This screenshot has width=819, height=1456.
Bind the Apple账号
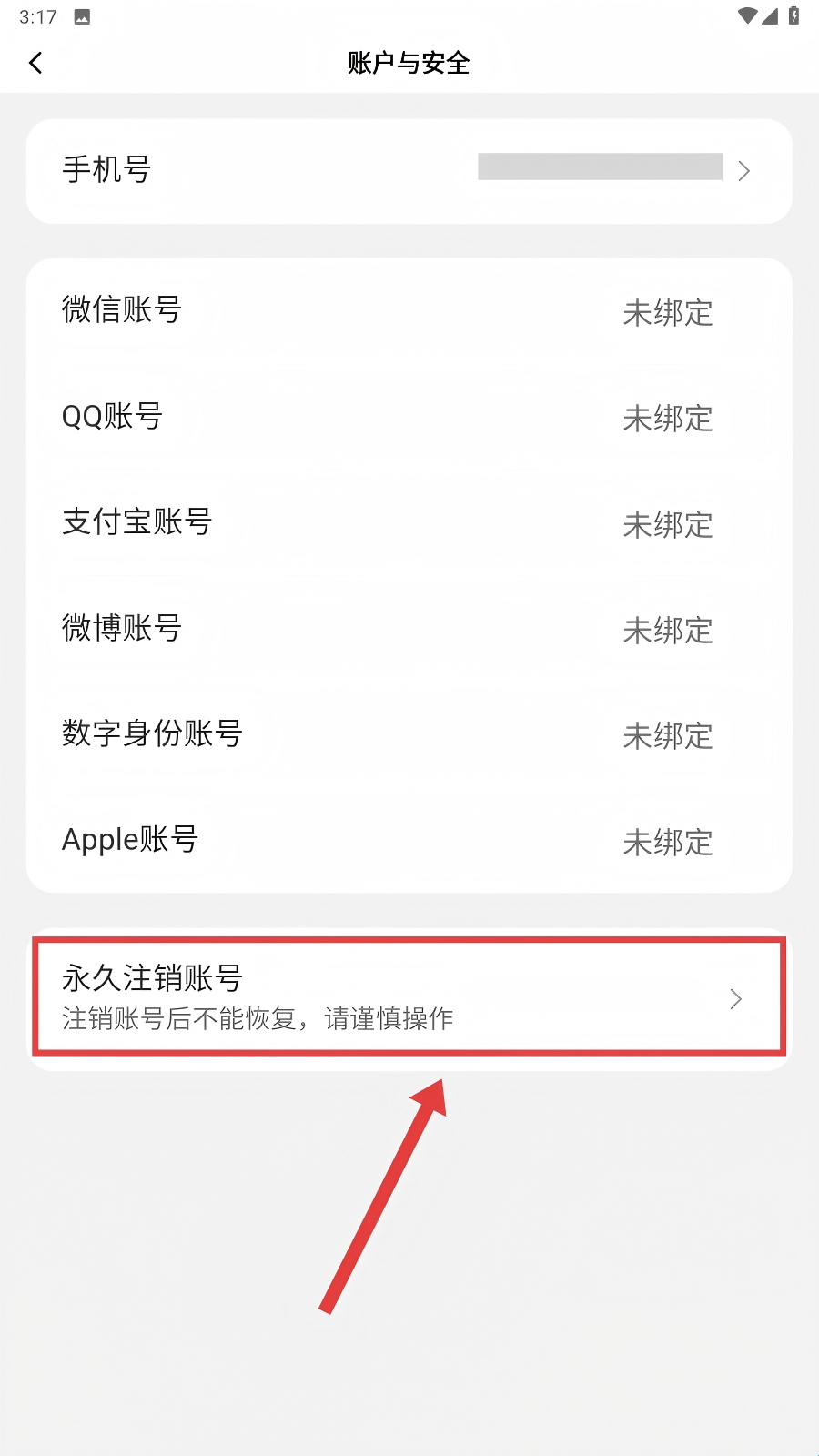(409, 840)
